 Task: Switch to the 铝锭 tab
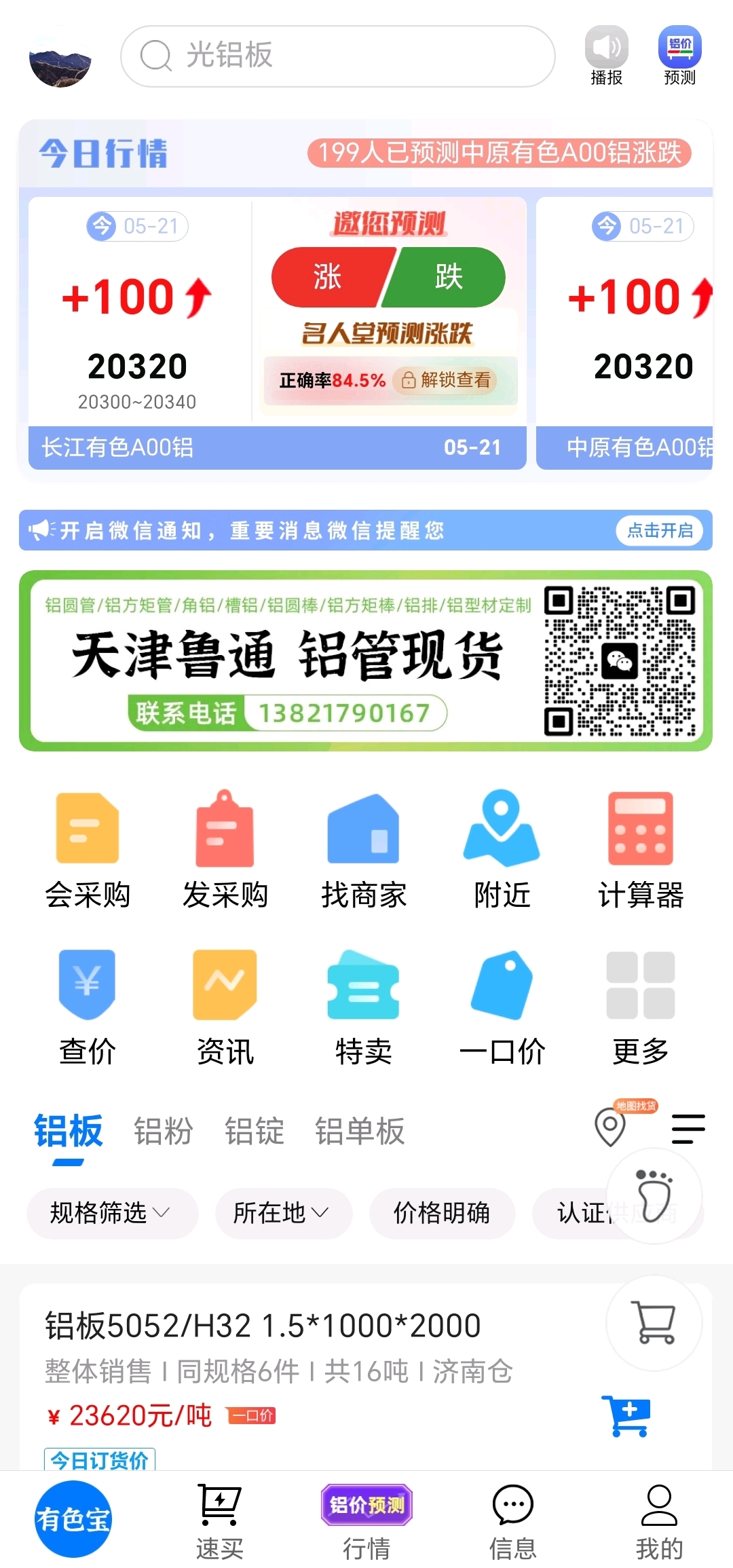coord(255,1131)
